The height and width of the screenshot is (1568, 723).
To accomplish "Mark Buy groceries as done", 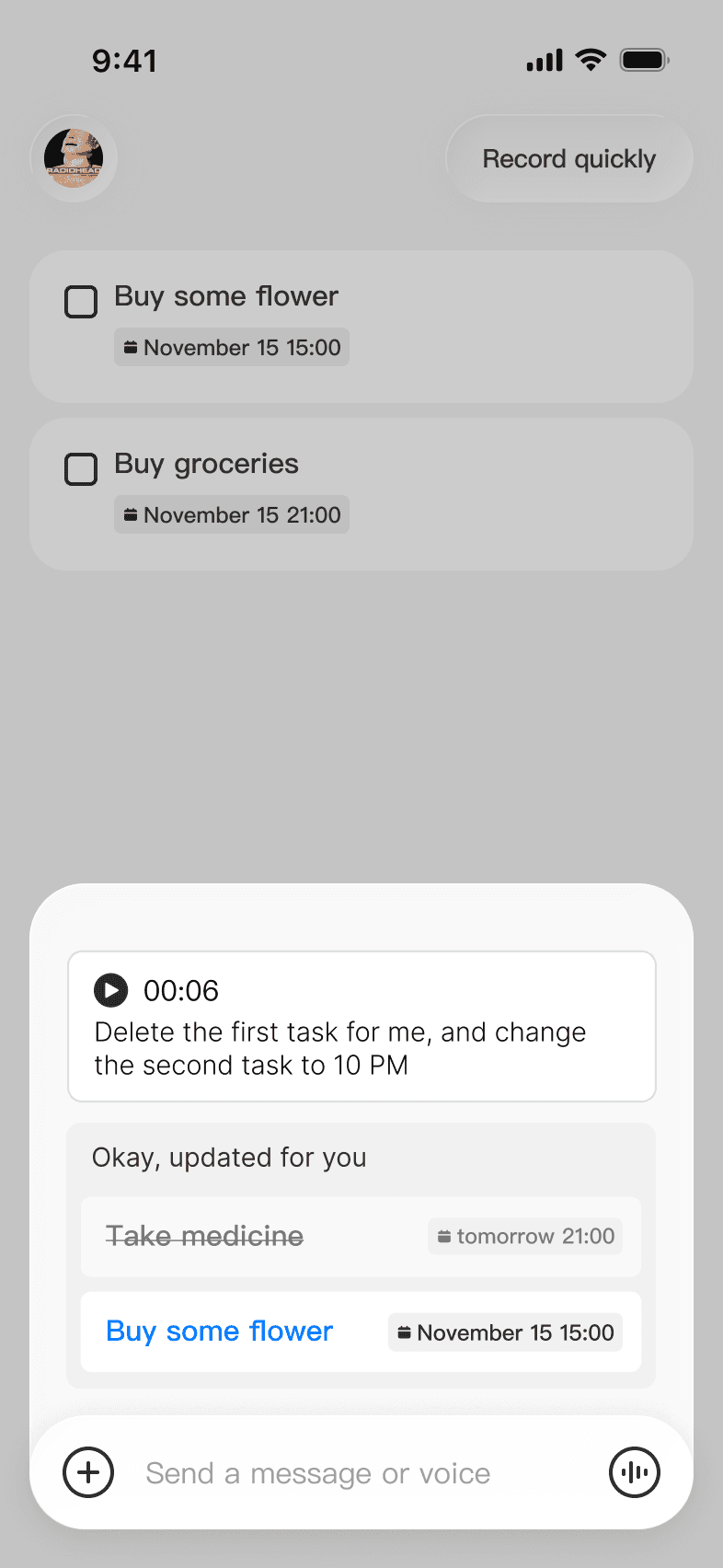I will coord(81,469).
